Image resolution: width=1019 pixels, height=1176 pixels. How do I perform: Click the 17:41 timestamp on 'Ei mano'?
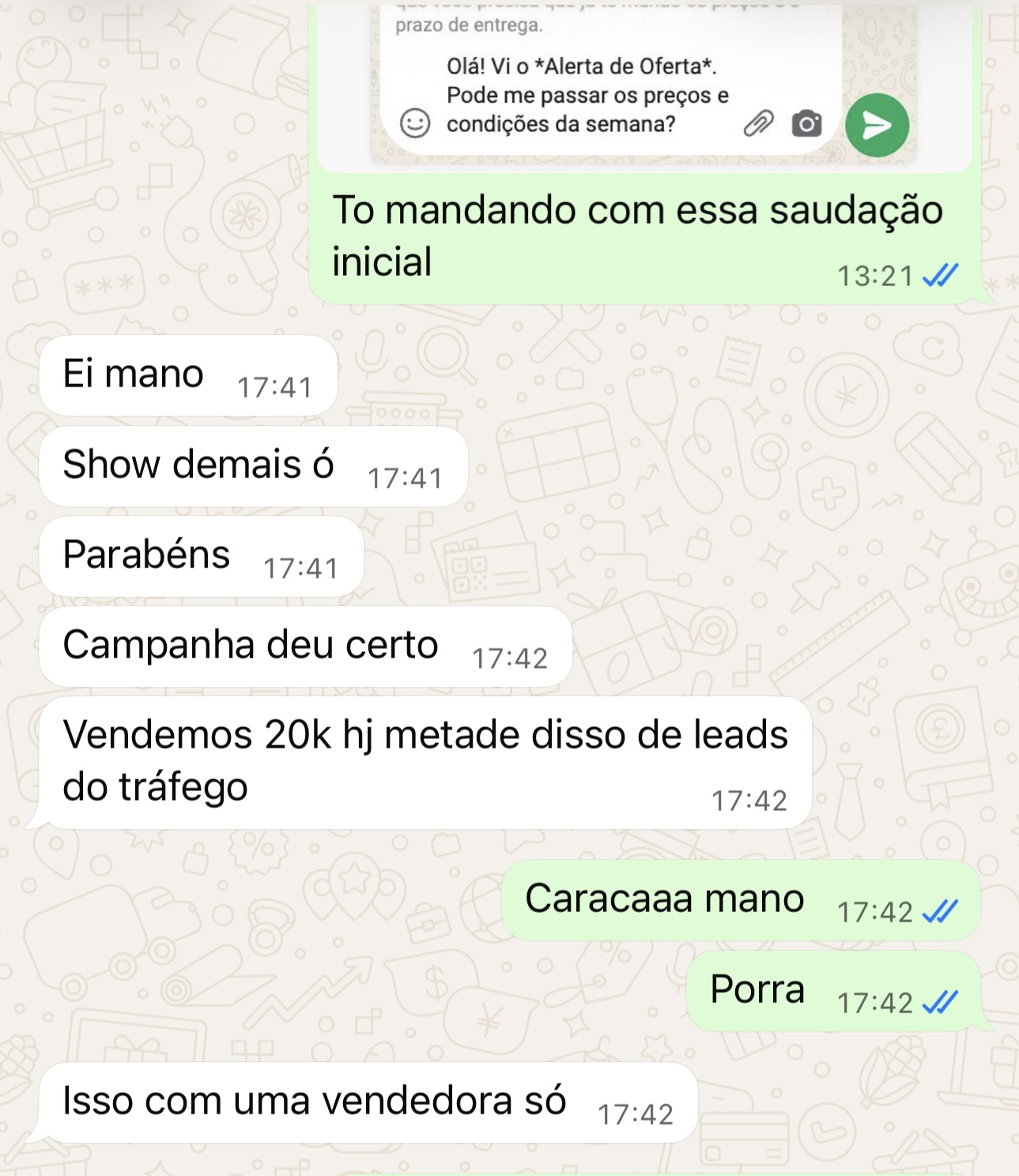pos(276,386)
